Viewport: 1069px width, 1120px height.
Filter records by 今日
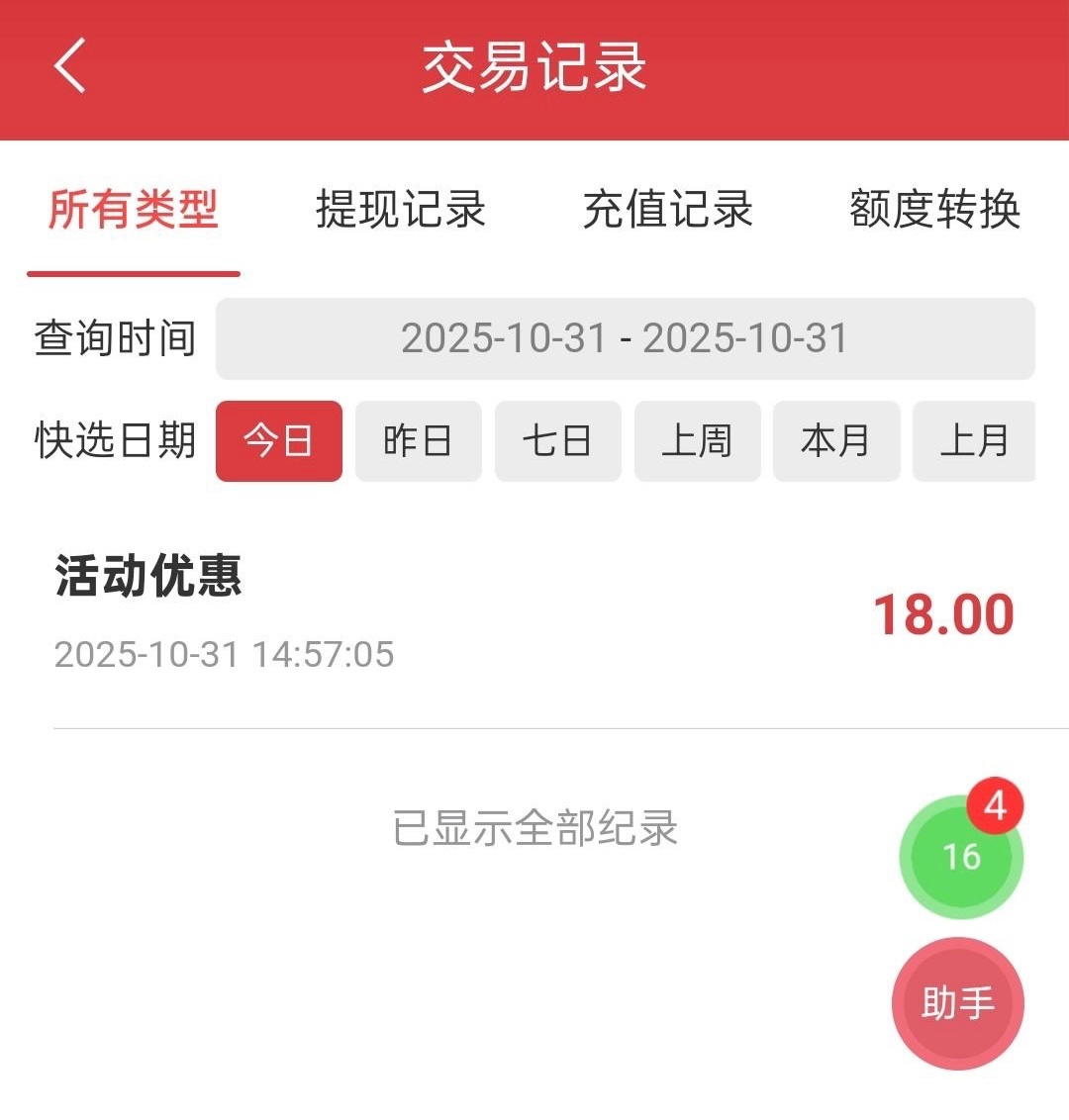tap(279, 441)
